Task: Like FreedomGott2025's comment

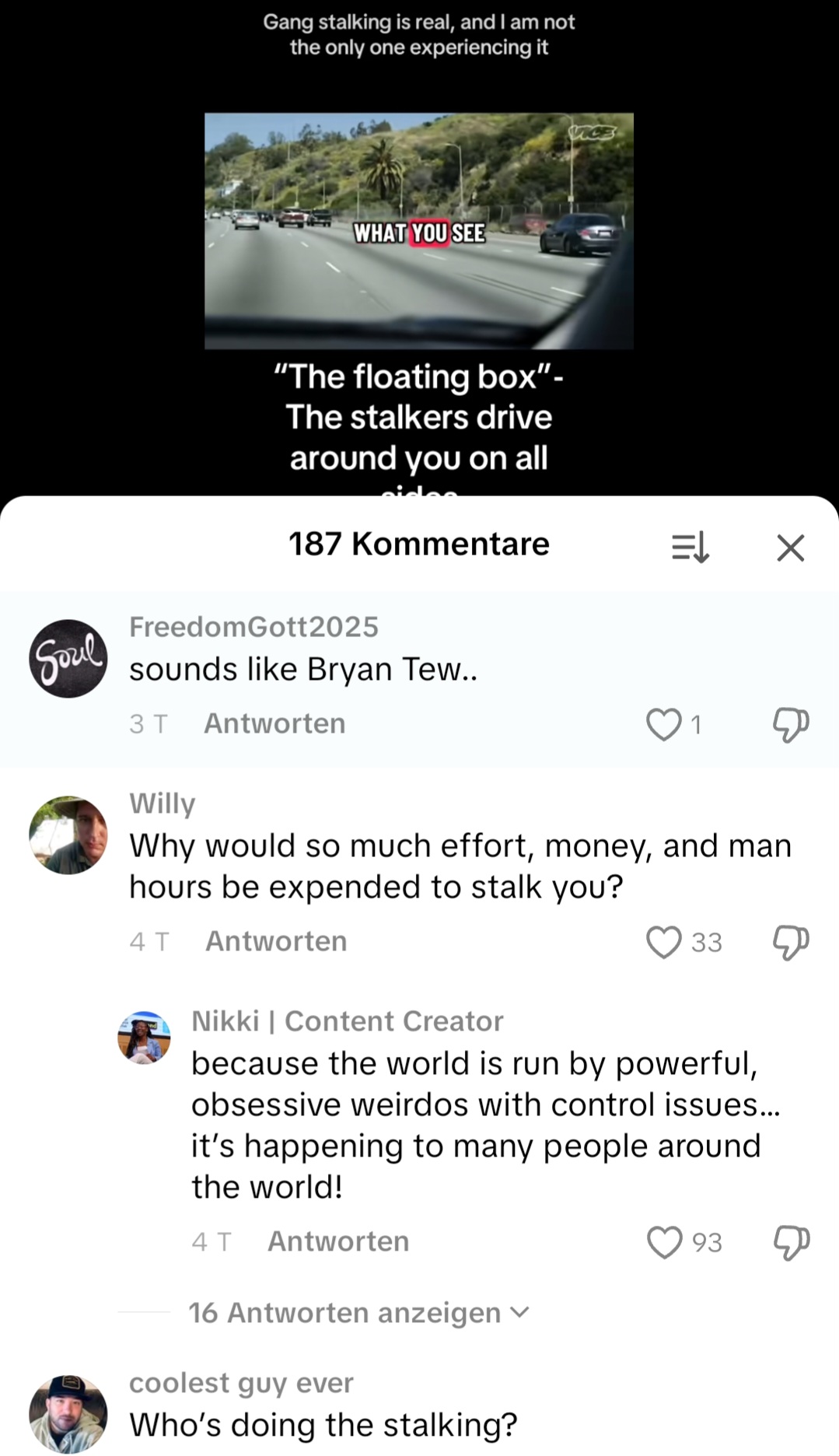Action: coord(664,724)
